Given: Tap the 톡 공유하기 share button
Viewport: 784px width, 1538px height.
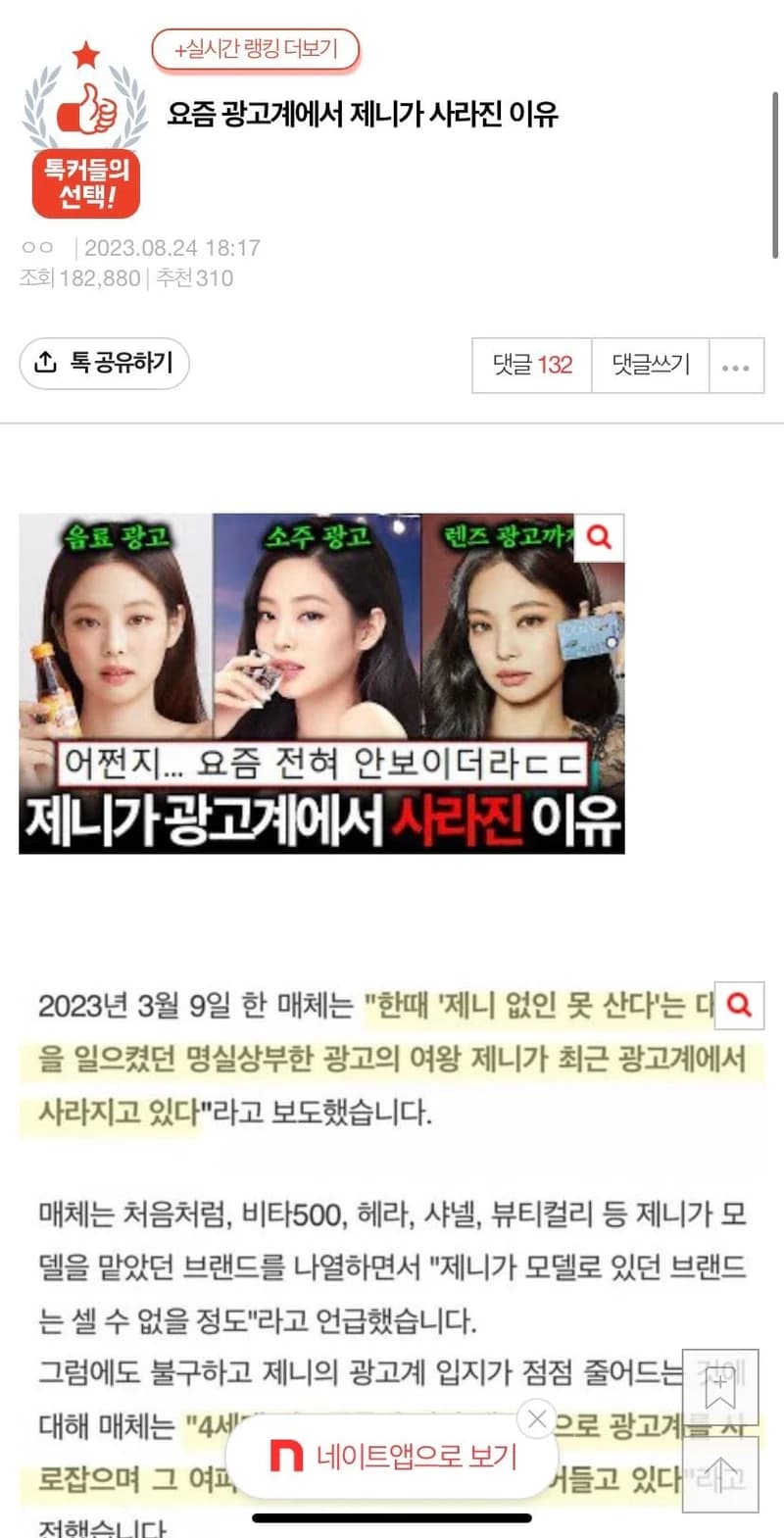Looking at the screenshot, I should click(104, 364).
